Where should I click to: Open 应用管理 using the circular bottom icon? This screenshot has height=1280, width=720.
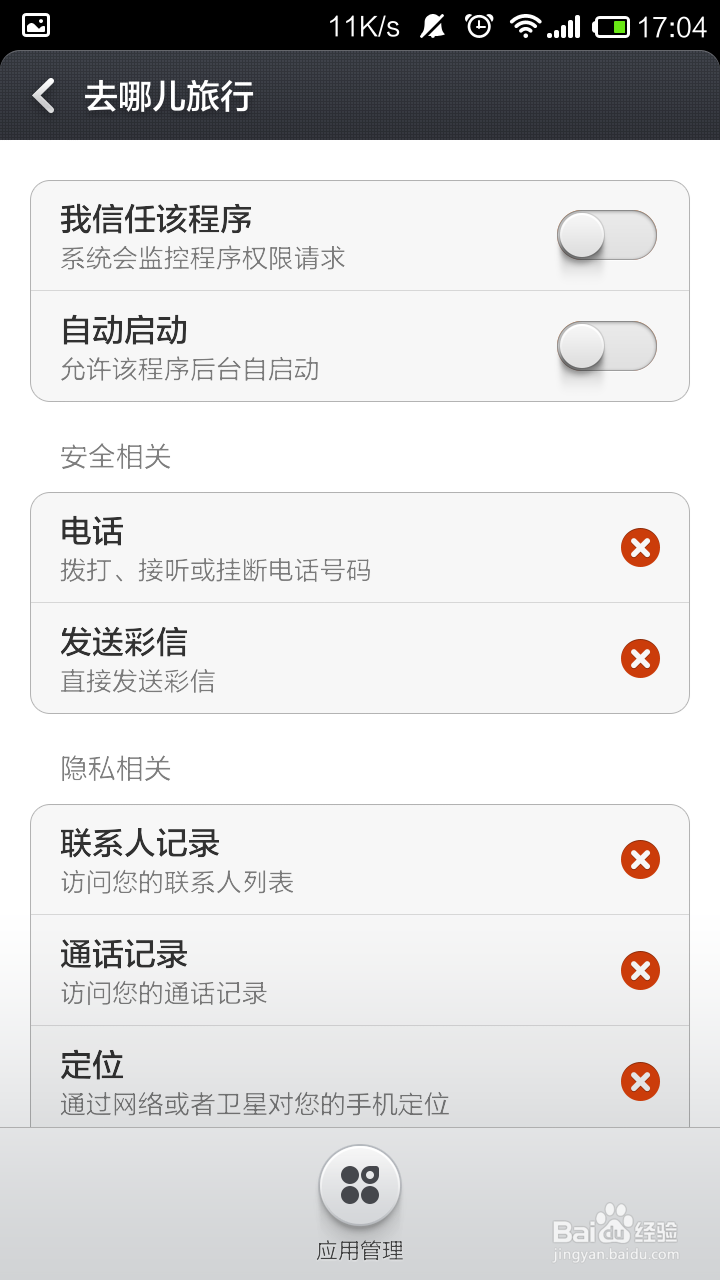click(x=360, y=1190)
